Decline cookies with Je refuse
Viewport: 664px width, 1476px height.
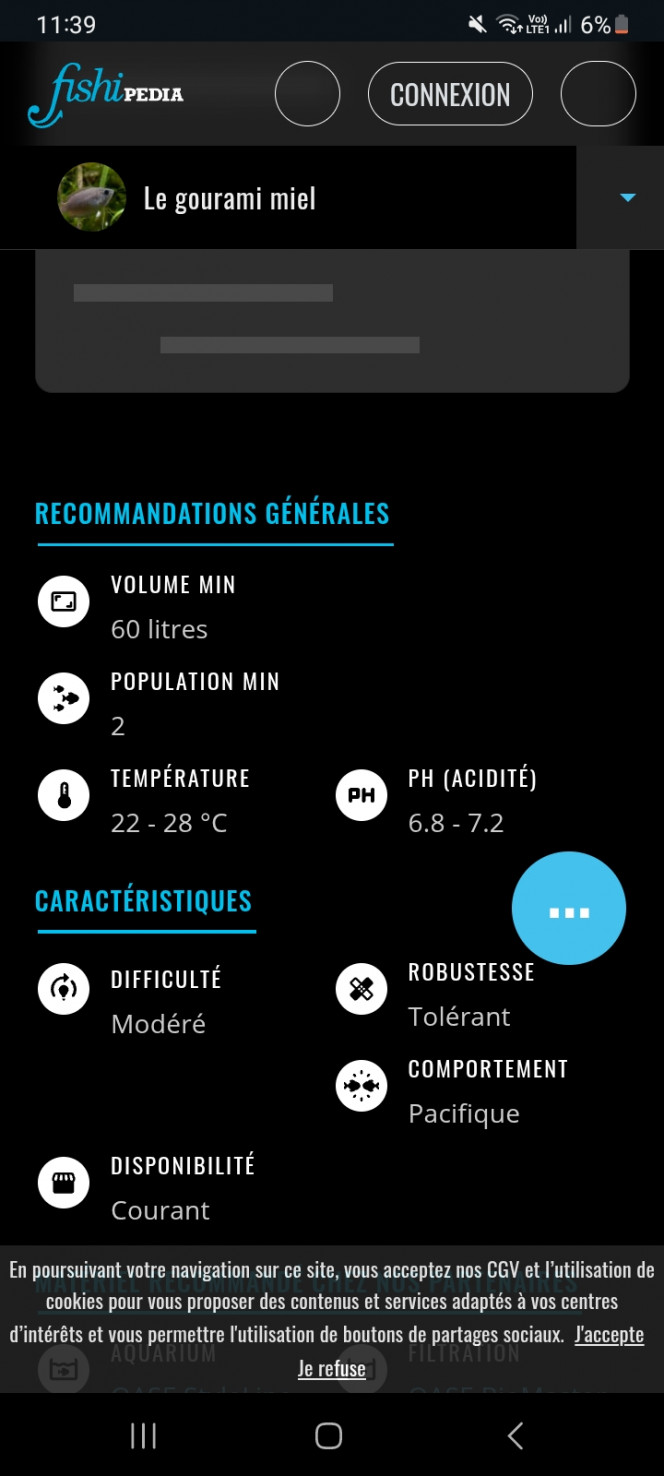pos(332,1368)
